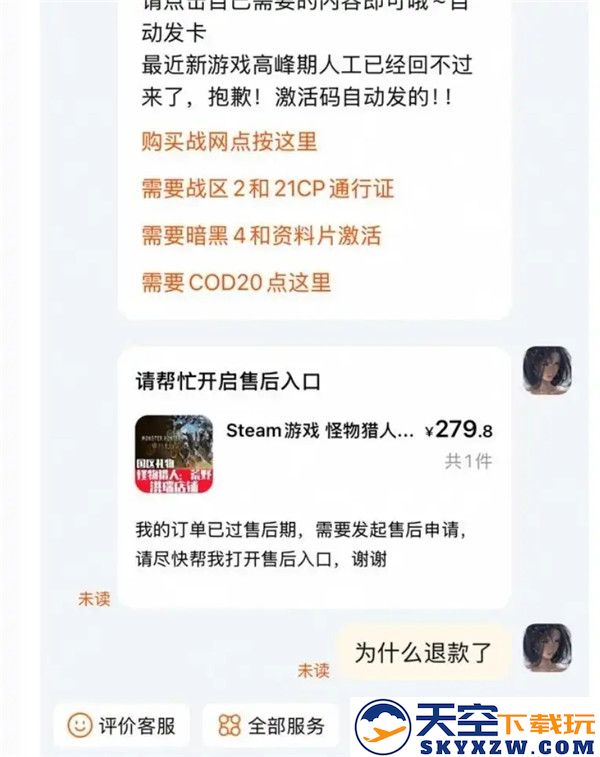Tap the 需要COD20点这里 link

[236, 282]
